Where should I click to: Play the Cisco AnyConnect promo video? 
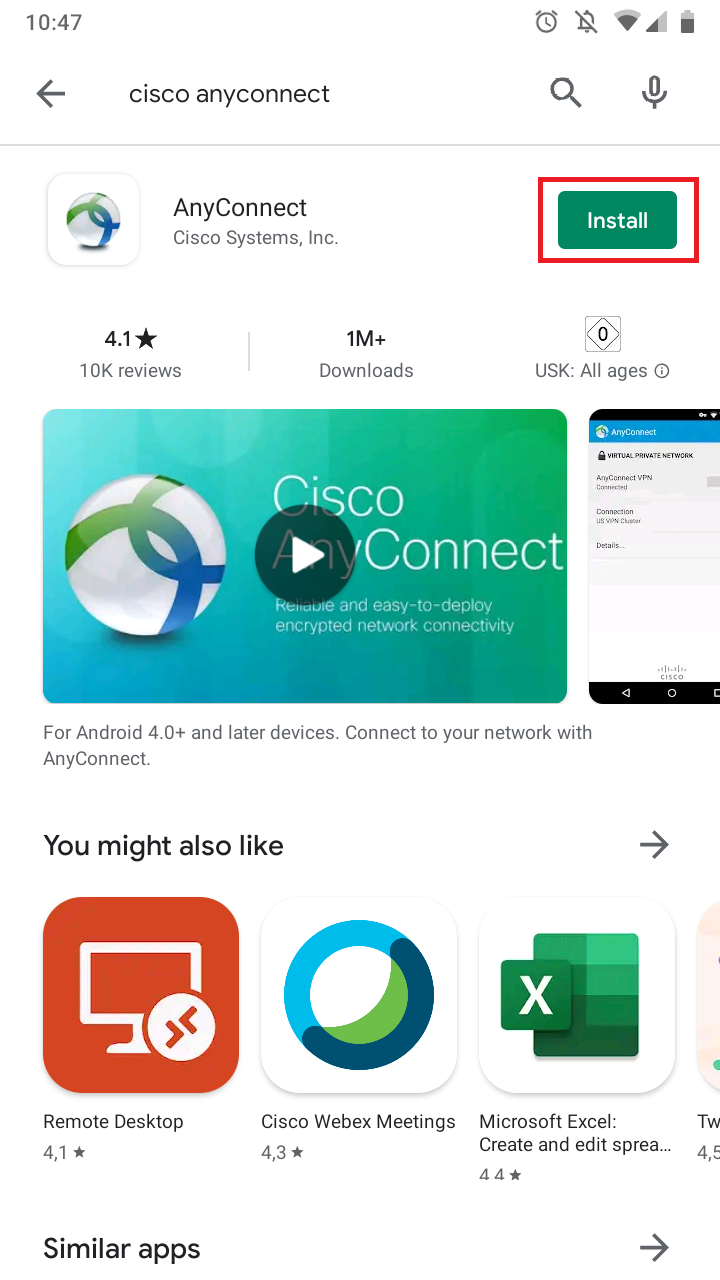click(304, 556)
